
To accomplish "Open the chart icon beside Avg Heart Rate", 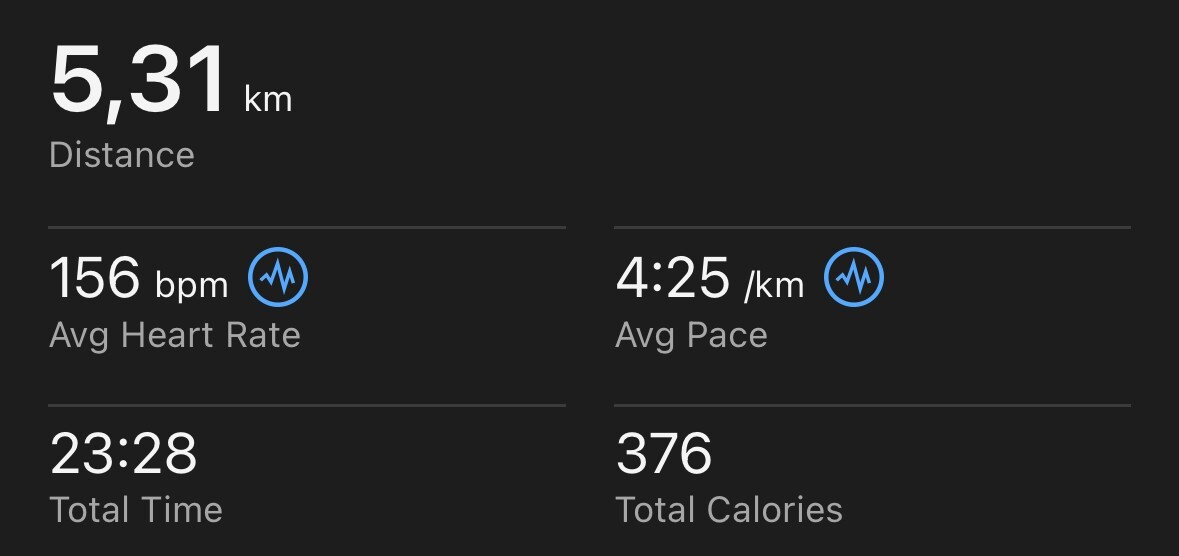I will click(278, 277).
